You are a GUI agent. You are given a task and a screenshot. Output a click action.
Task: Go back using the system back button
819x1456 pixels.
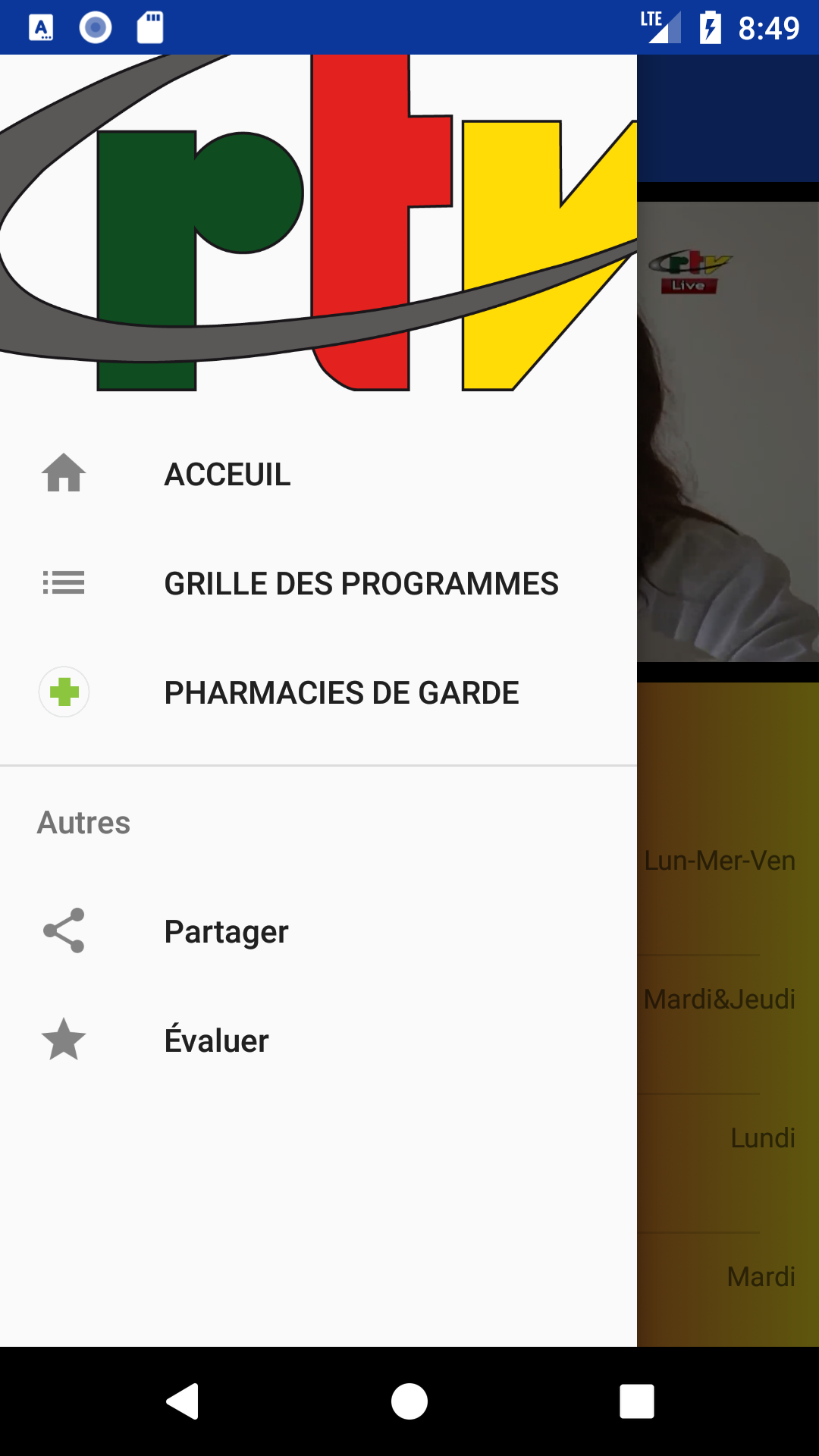coord(183,1401)
